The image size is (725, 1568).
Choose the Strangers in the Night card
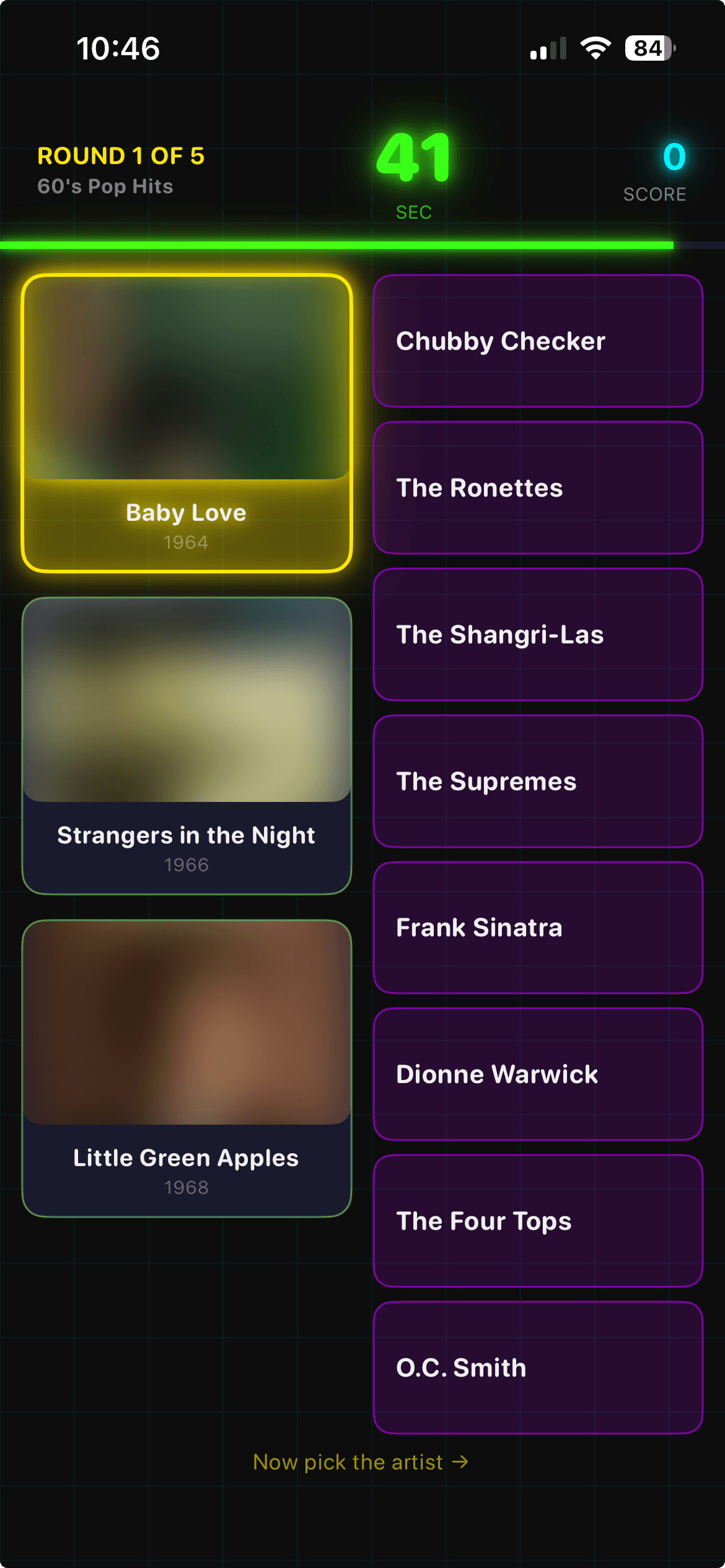coord(187,746)
